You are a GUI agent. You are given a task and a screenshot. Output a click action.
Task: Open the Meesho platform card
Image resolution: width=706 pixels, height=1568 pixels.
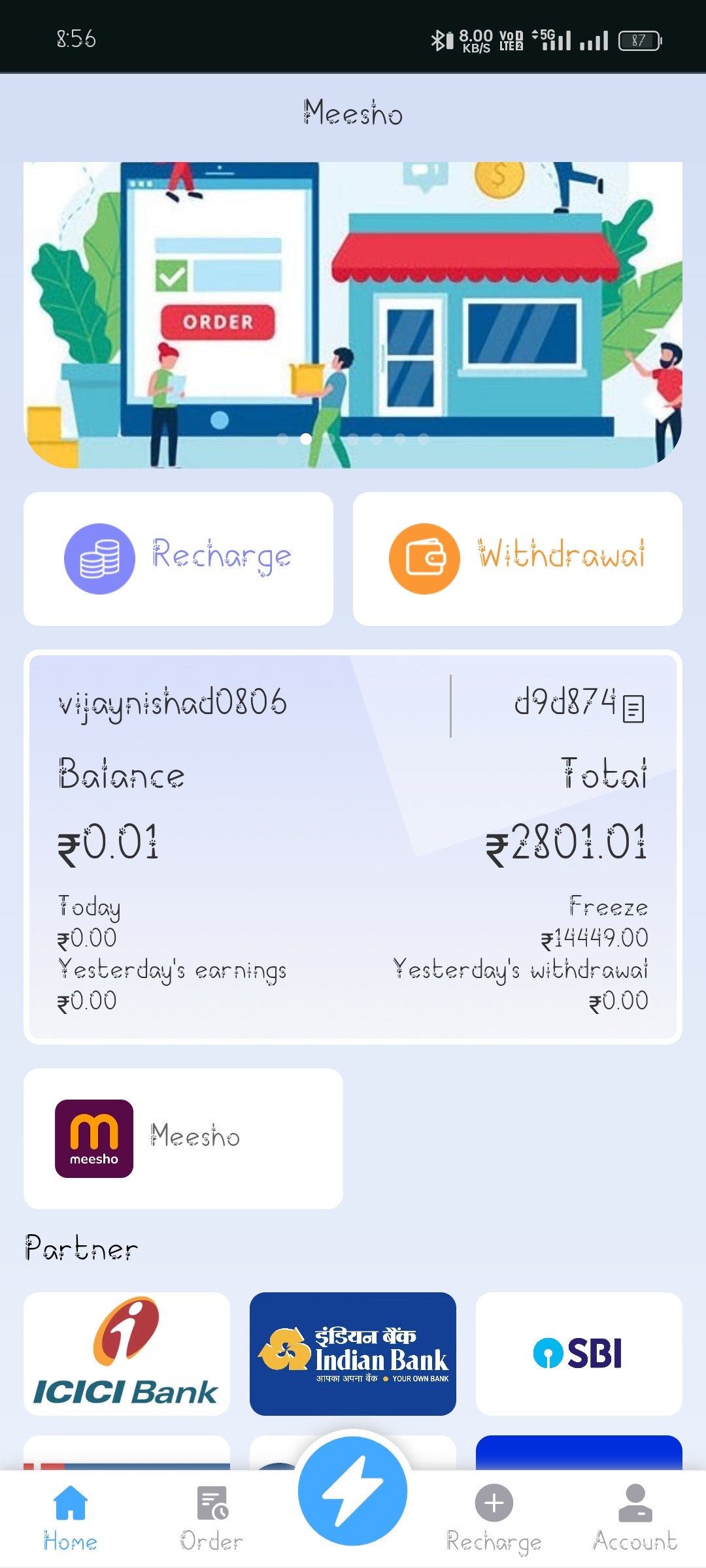[x=183, y=1138]
